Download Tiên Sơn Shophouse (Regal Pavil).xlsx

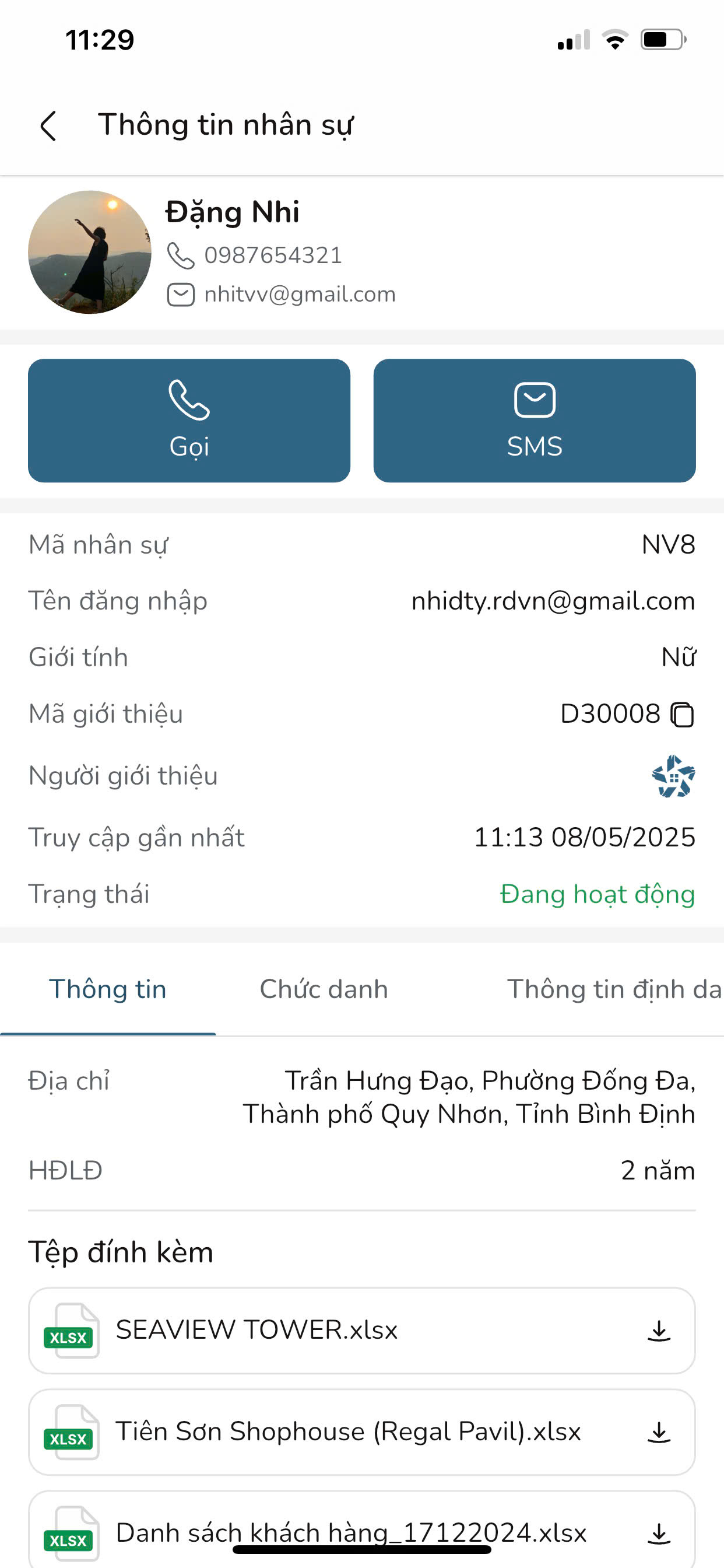pos(658,1432)
